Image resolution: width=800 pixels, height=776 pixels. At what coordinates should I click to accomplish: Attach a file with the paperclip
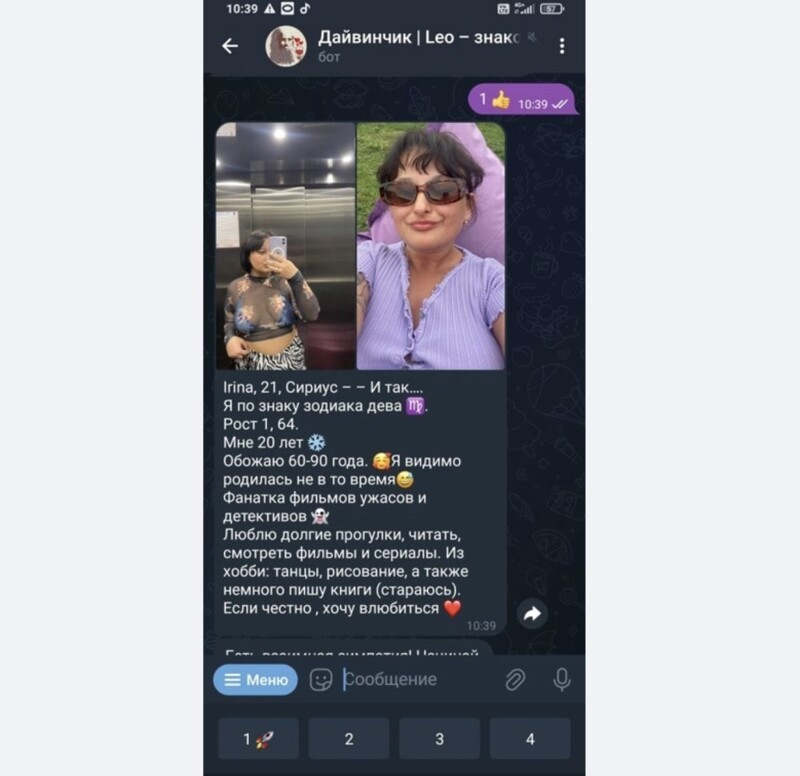pyautogui.click(x=515, y=680)
